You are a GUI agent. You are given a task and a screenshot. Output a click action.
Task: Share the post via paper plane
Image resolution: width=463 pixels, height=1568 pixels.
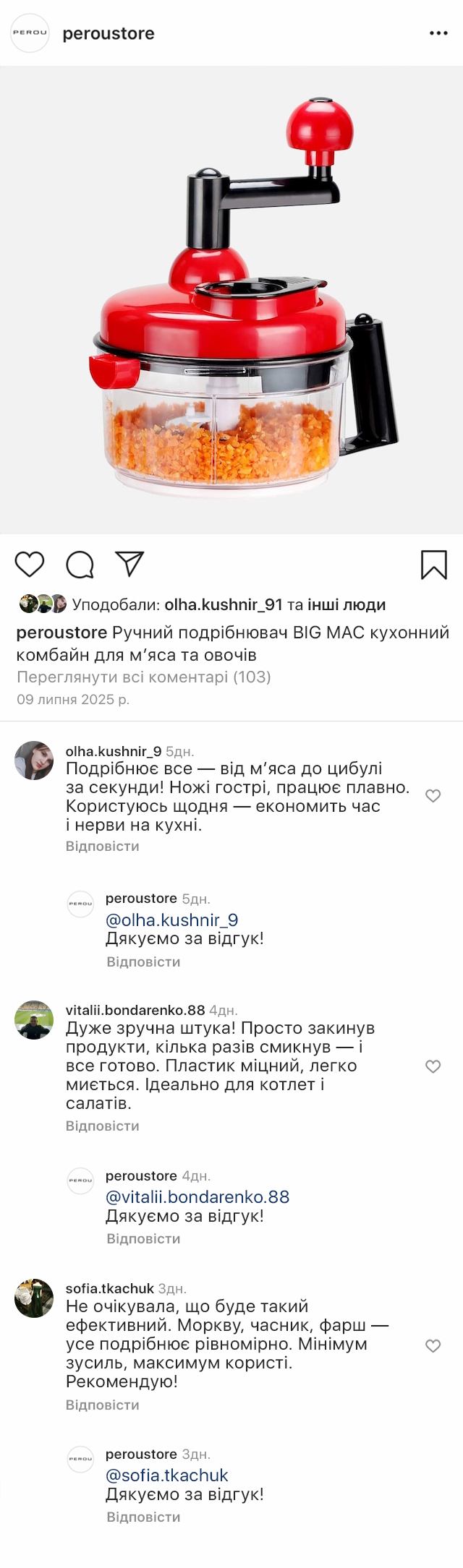[130, 564]
